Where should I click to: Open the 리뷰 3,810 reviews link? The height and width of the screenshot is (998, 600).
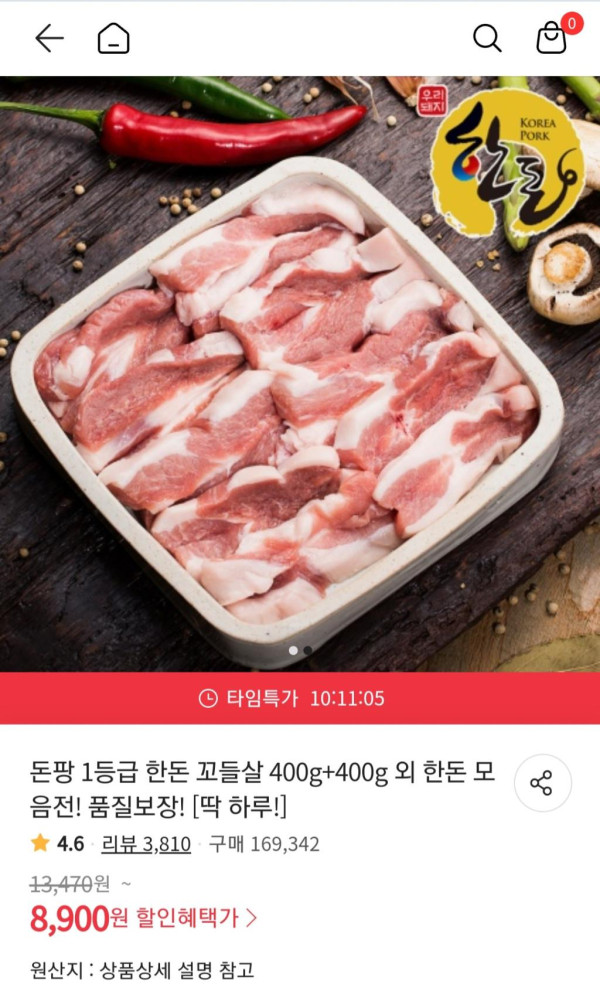tap(146, 844)
